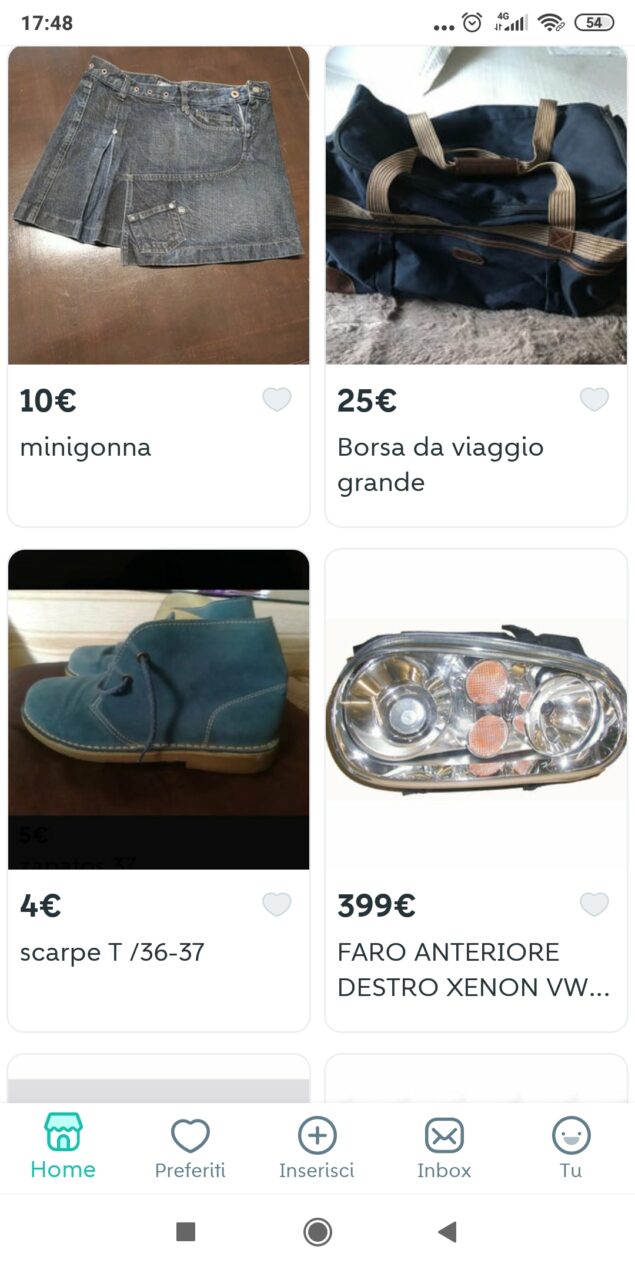This screenshot has width=635, height=1270.
Task: Heart the FARO ANTERIORE DESTRO XENON listing
Action: point(594,905)
